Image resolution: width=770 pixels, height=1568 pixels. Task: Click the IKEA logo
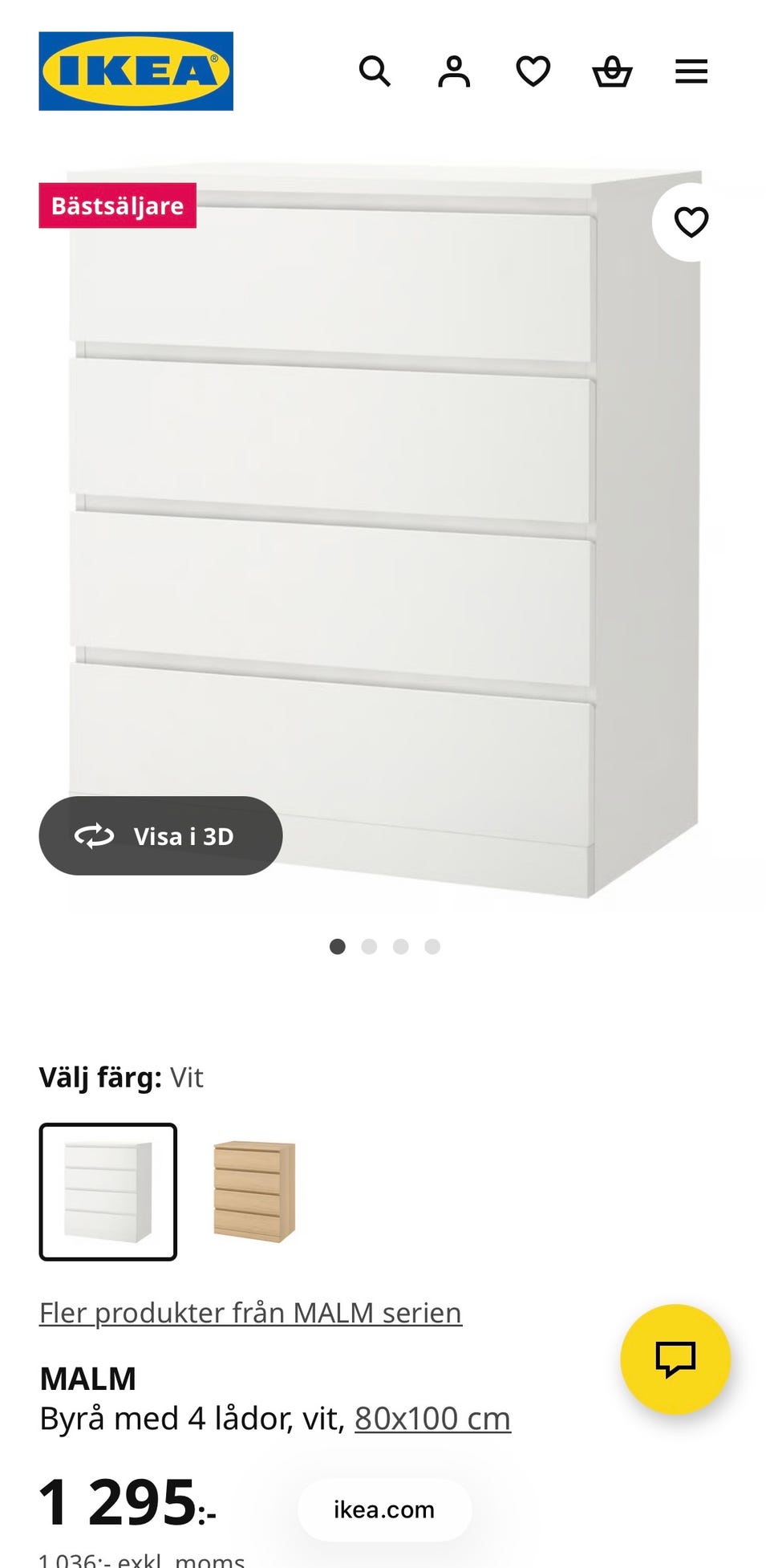pyautogui.click(x=135, y=71)
